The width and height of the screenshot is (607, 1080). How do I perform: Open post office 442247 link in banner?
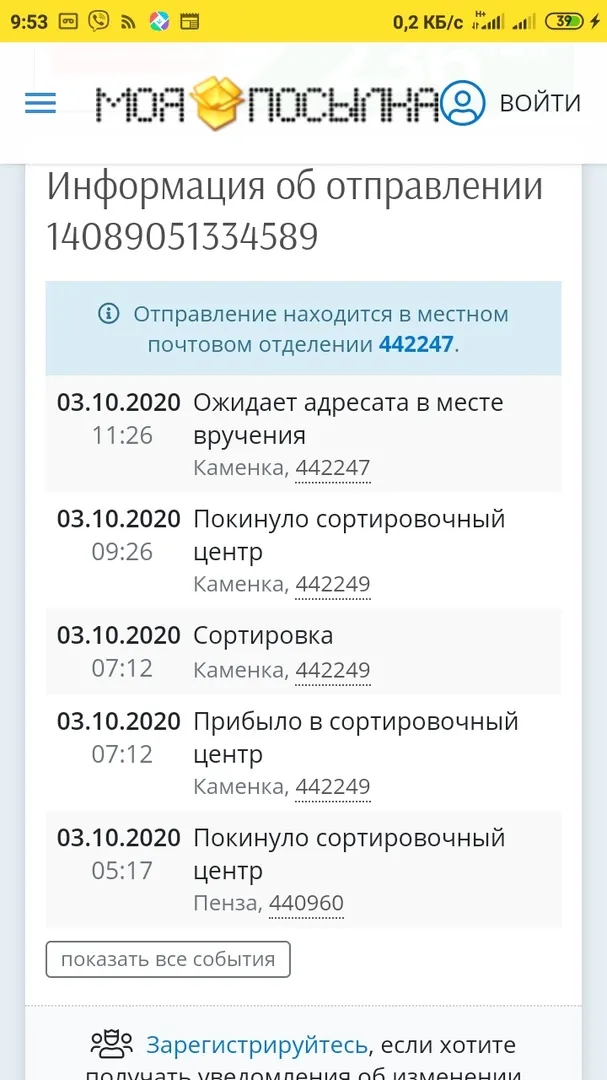pos(416,344)
